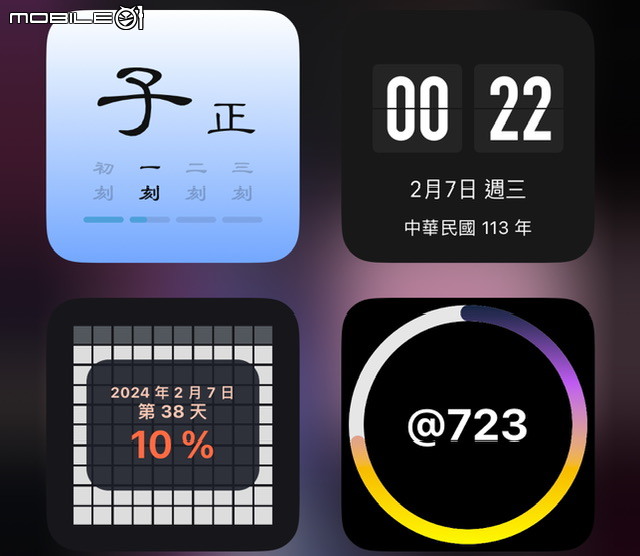640x556 pixels.
Task: Open the flip clock widget showing 00 22
Action: point(468,137)
